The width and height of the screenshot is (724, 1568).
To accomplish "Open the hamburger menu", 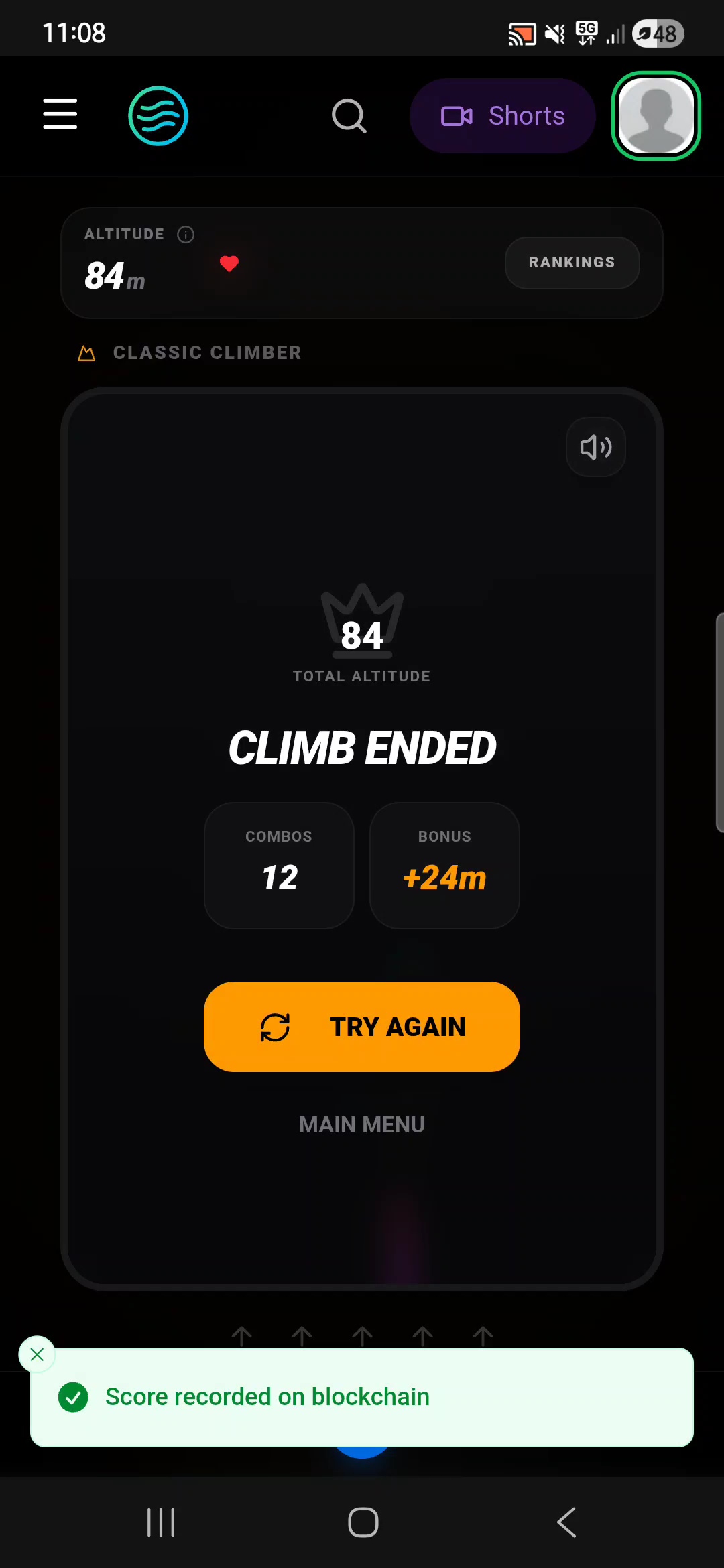I will click(x=60, y=114).
